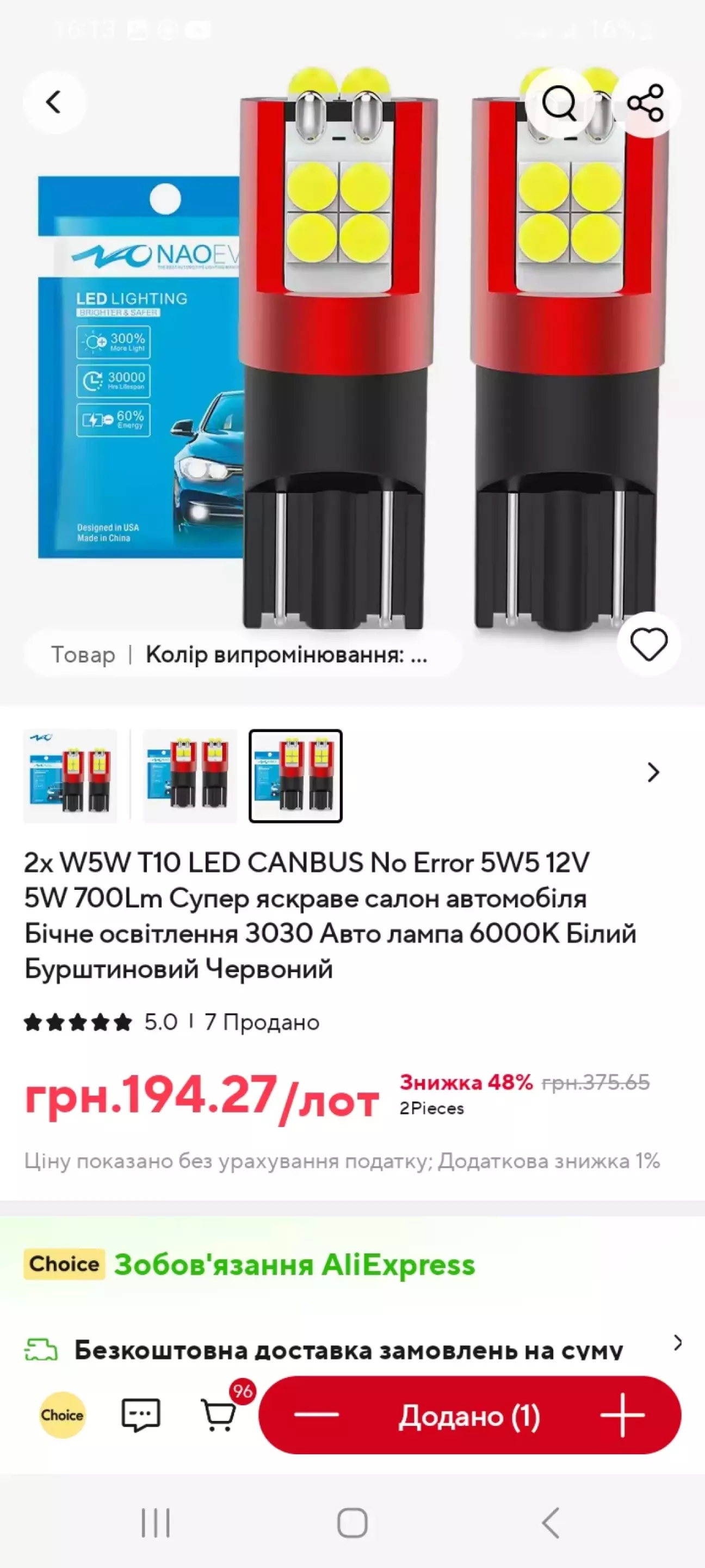Share this W5W T10 LED listing
This screenshot has width=705, height=1568.
click(645, 103)
